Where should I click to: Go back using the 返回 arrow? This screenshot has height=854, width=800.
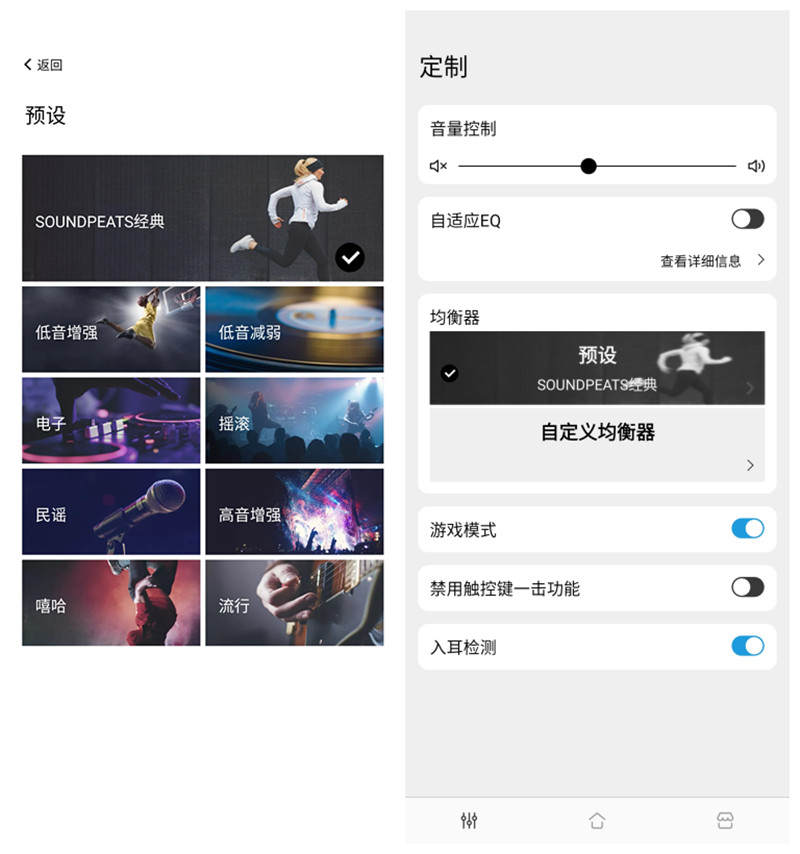pyautogui.click(x=43, y=65)
